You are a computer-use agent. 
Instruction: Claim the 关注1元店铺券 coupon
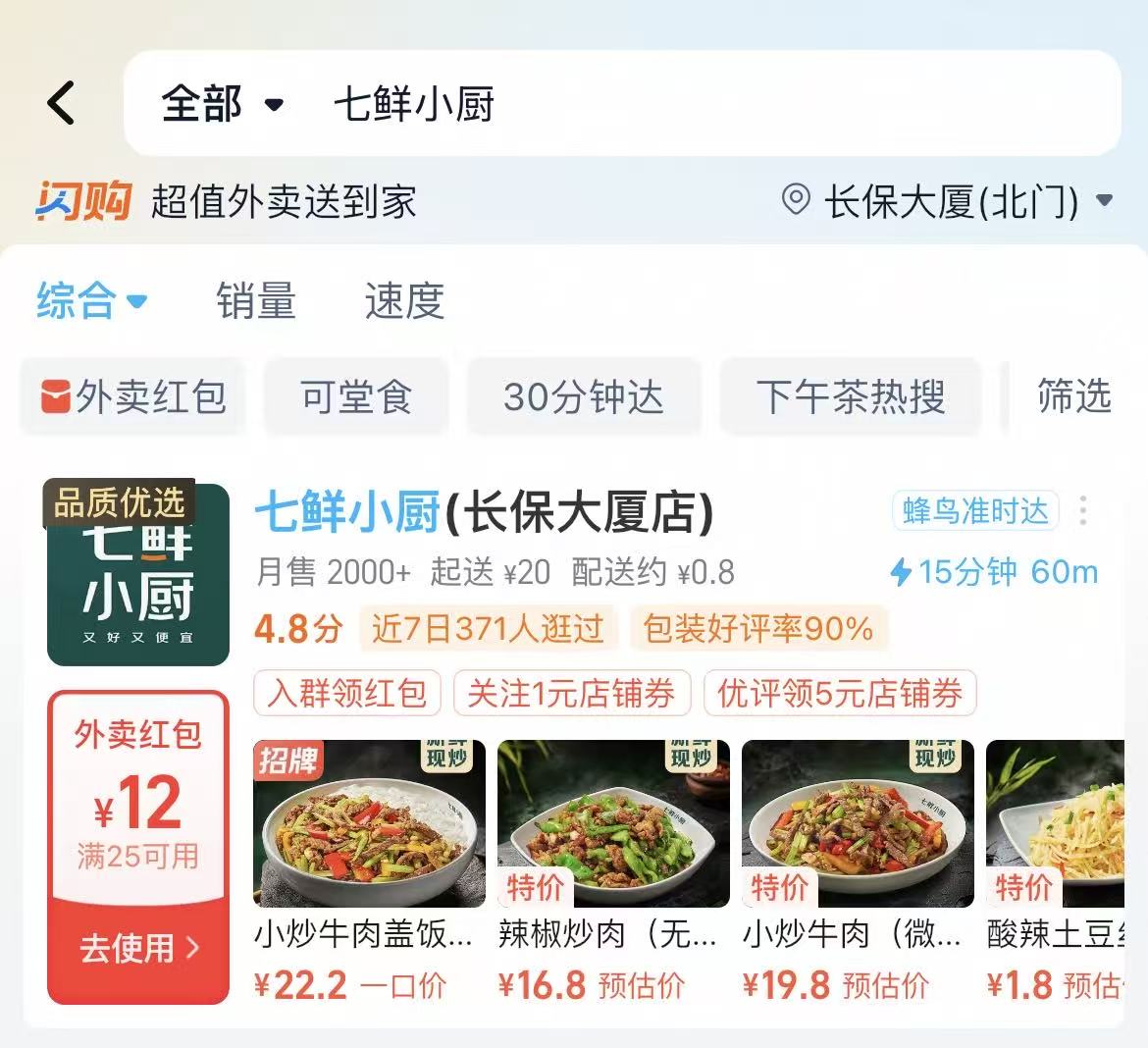click(x=571, y=694)
